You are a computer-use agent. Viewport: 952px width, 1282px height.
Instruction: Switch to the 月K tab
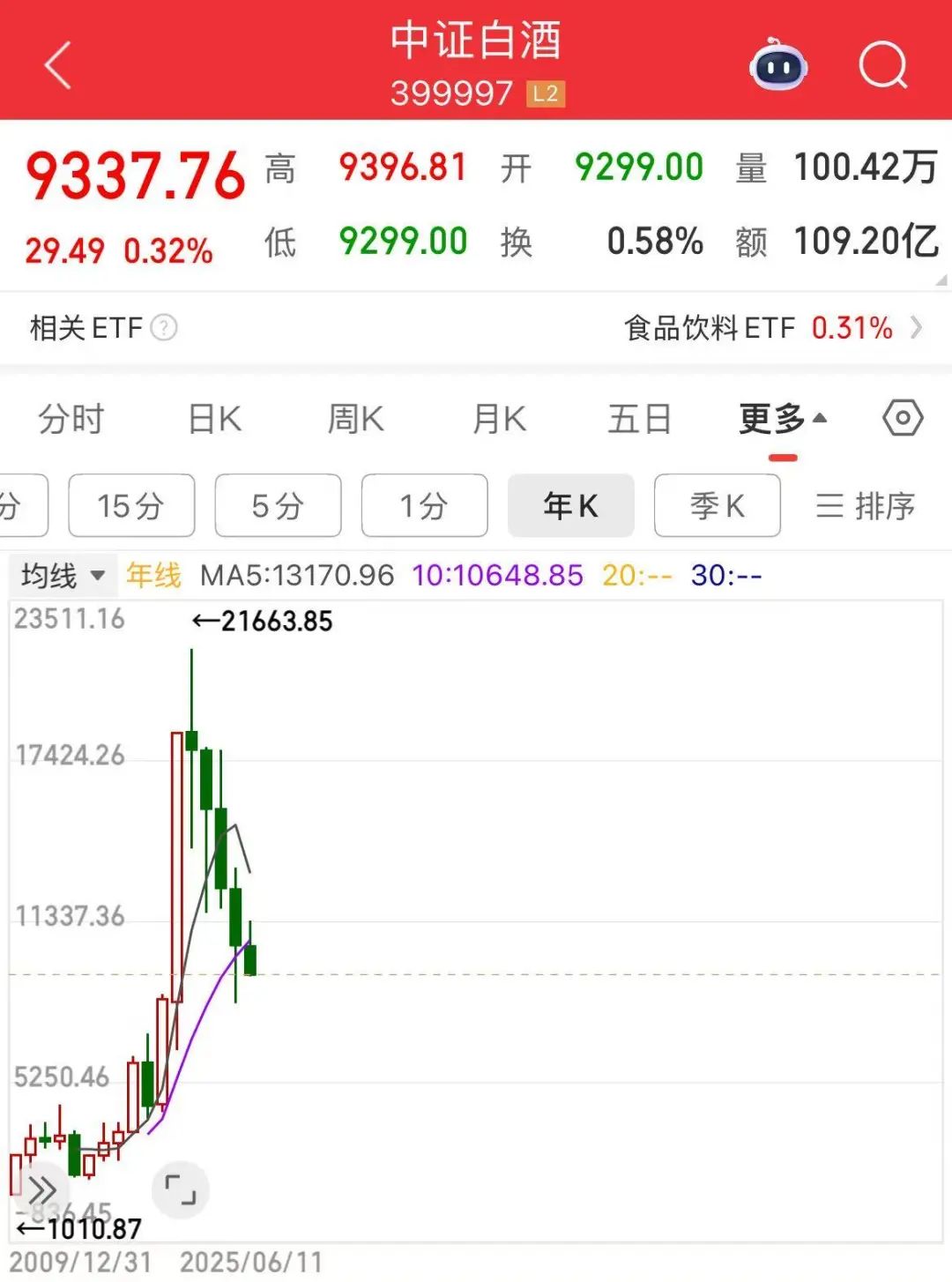pyautogui.click(x=499, y=419)
